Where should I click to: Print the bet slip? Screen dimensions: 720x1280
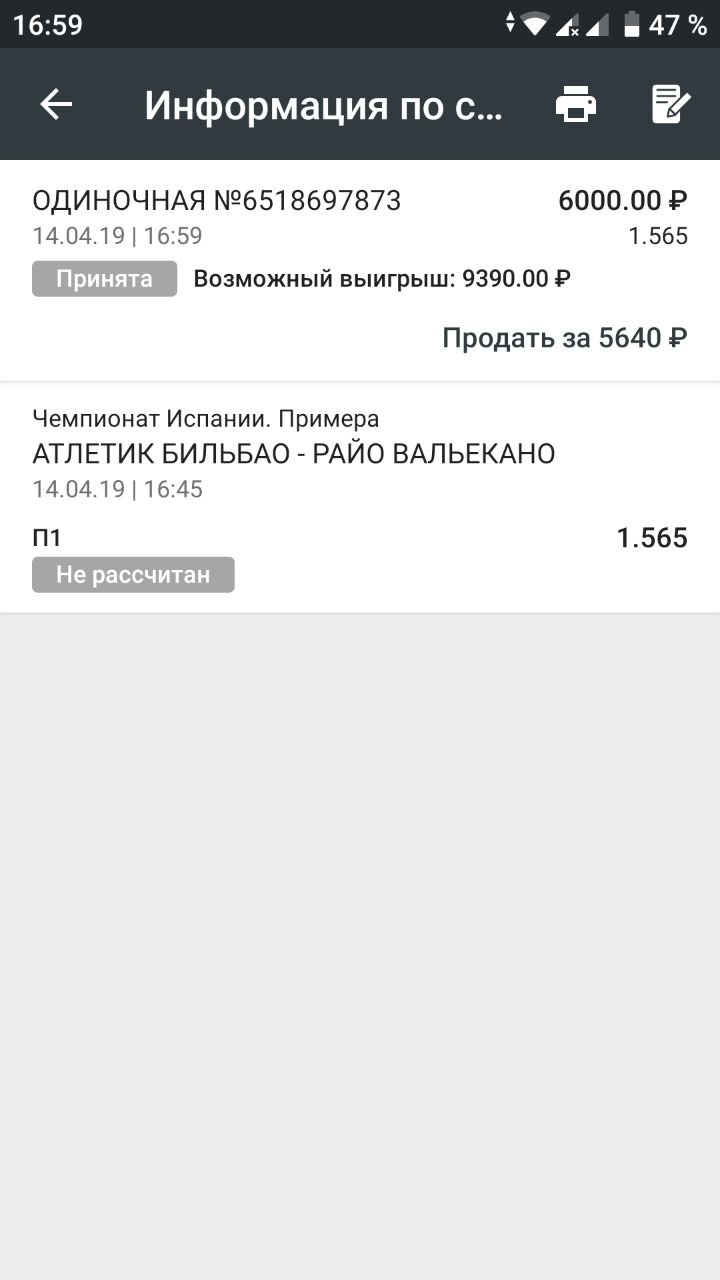coord(576,104)
